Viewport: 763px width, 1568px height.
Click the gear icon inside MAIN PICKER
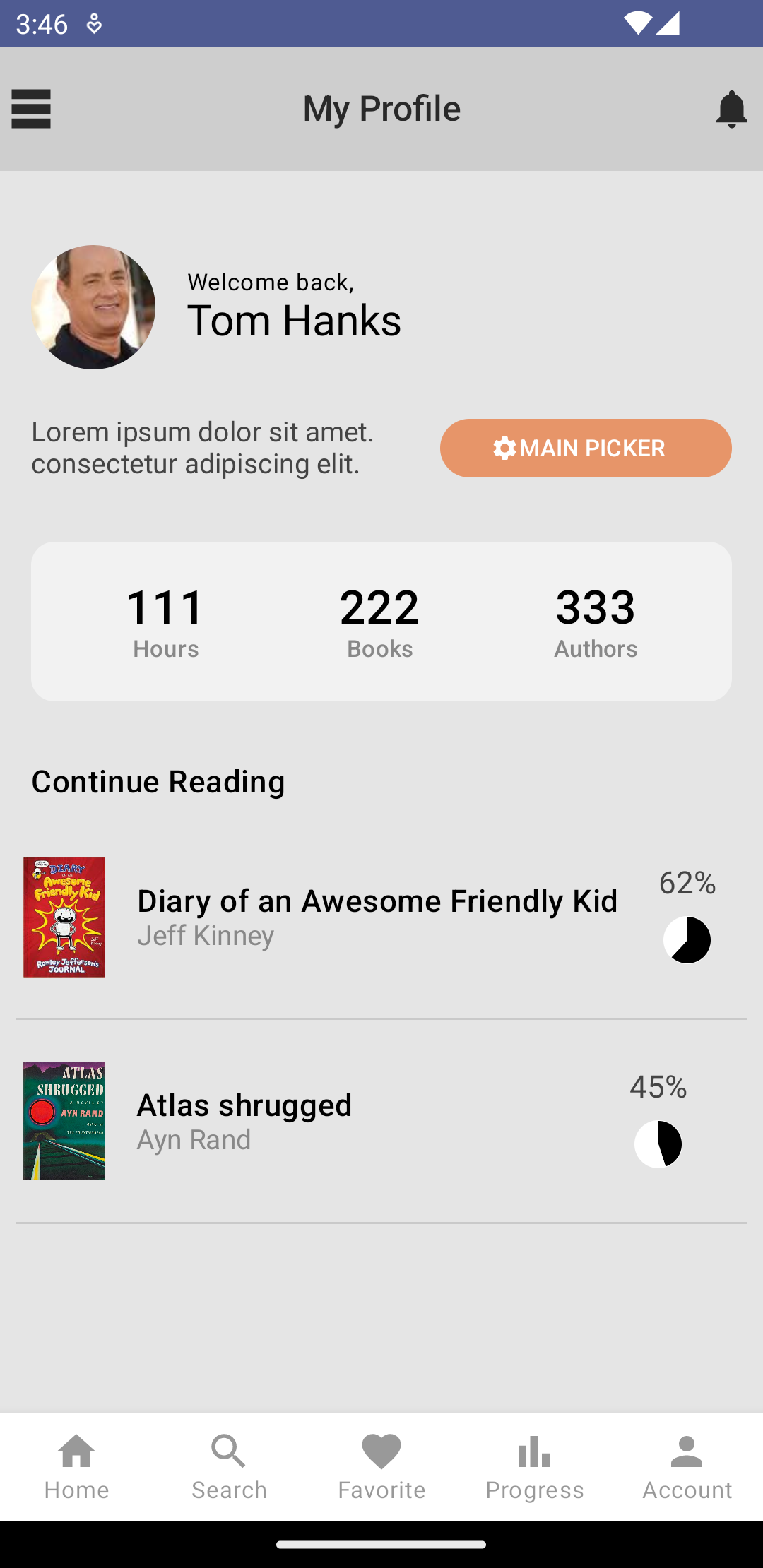point(504,448)
